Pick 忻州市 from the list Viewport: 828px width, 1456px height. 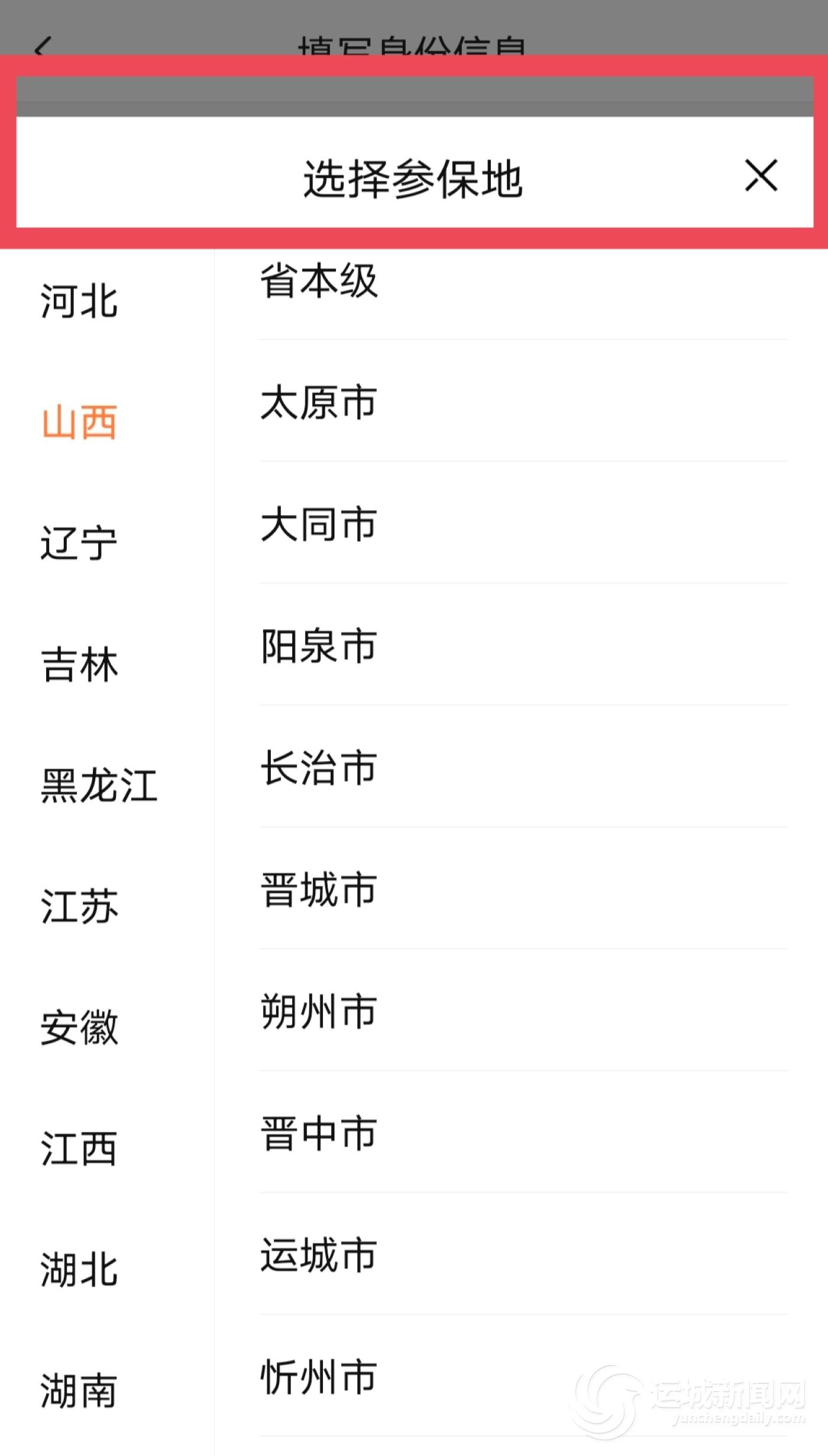319,1377
